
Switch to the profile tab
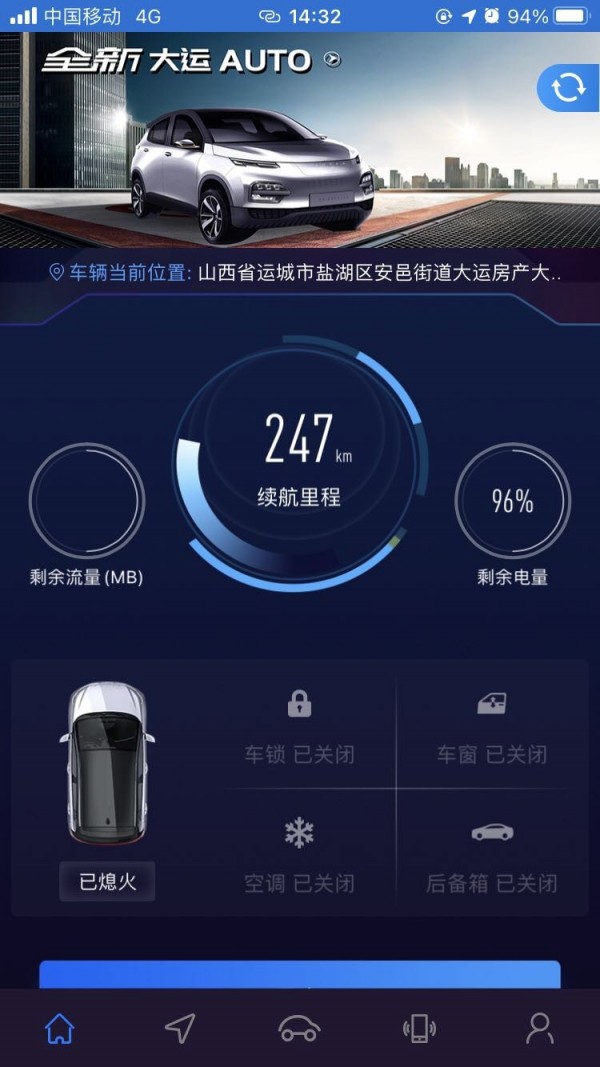point(539,1028)
